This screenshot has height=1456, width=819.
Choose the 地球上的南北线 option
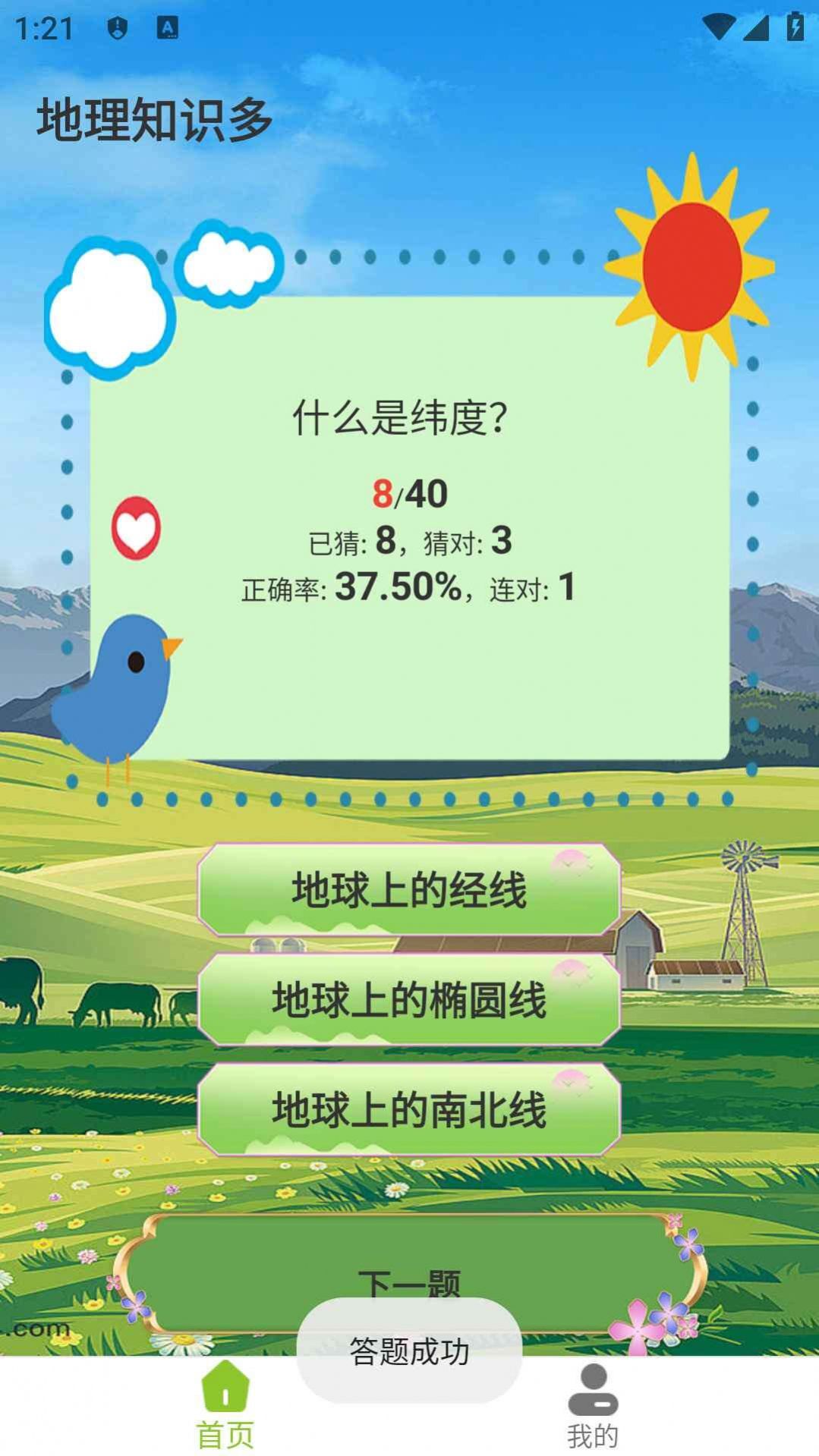click(409, 1109)
